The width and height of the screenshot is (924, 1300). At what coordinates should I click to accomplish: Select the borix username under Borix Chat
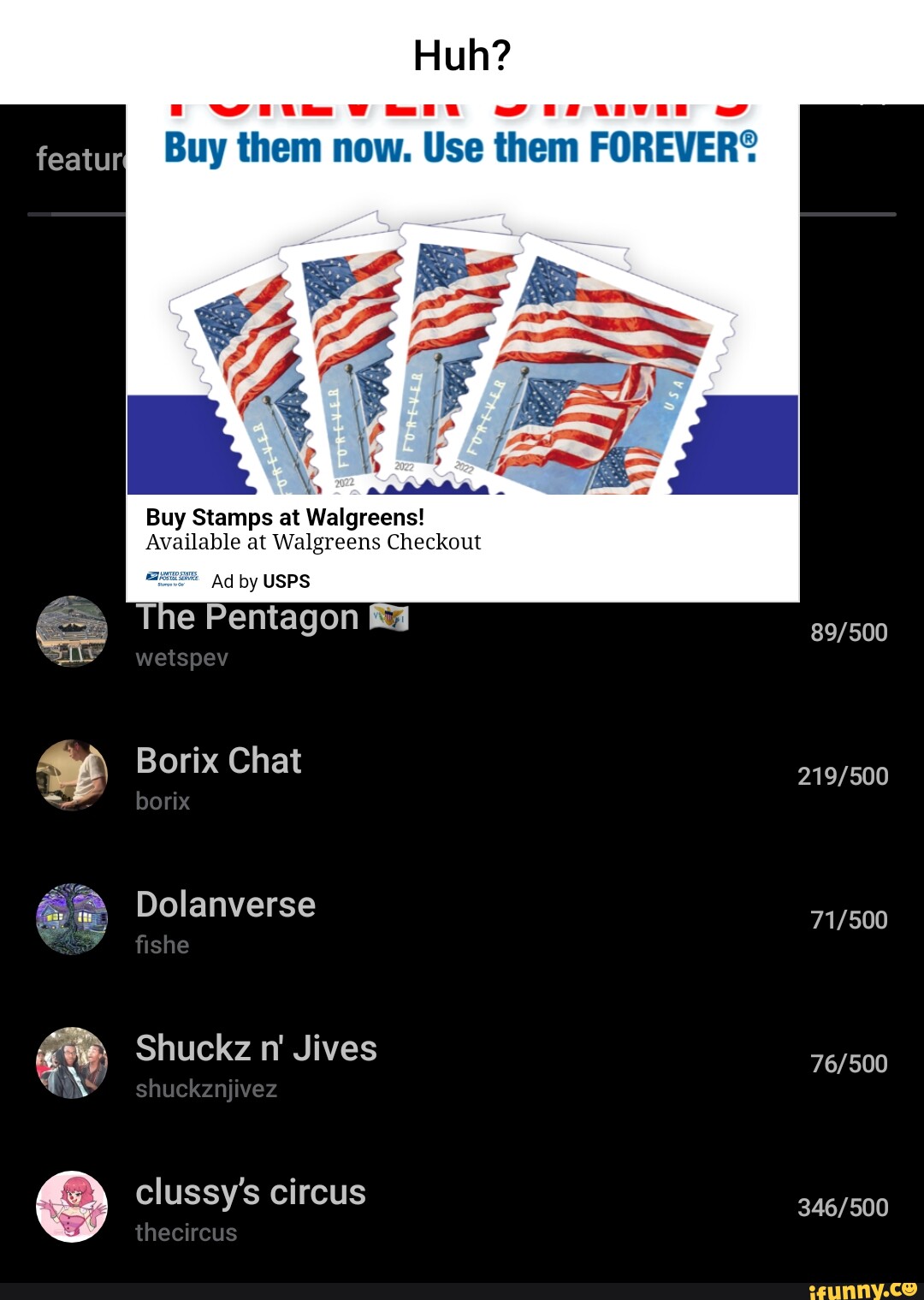click(x=163, y=802)
